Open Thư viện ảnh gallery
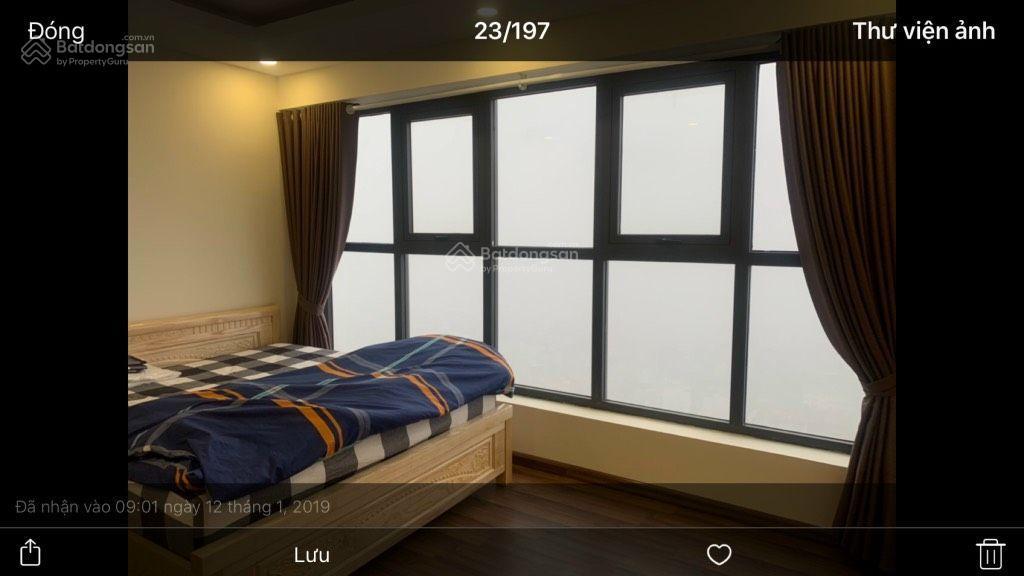 (923, 31)
